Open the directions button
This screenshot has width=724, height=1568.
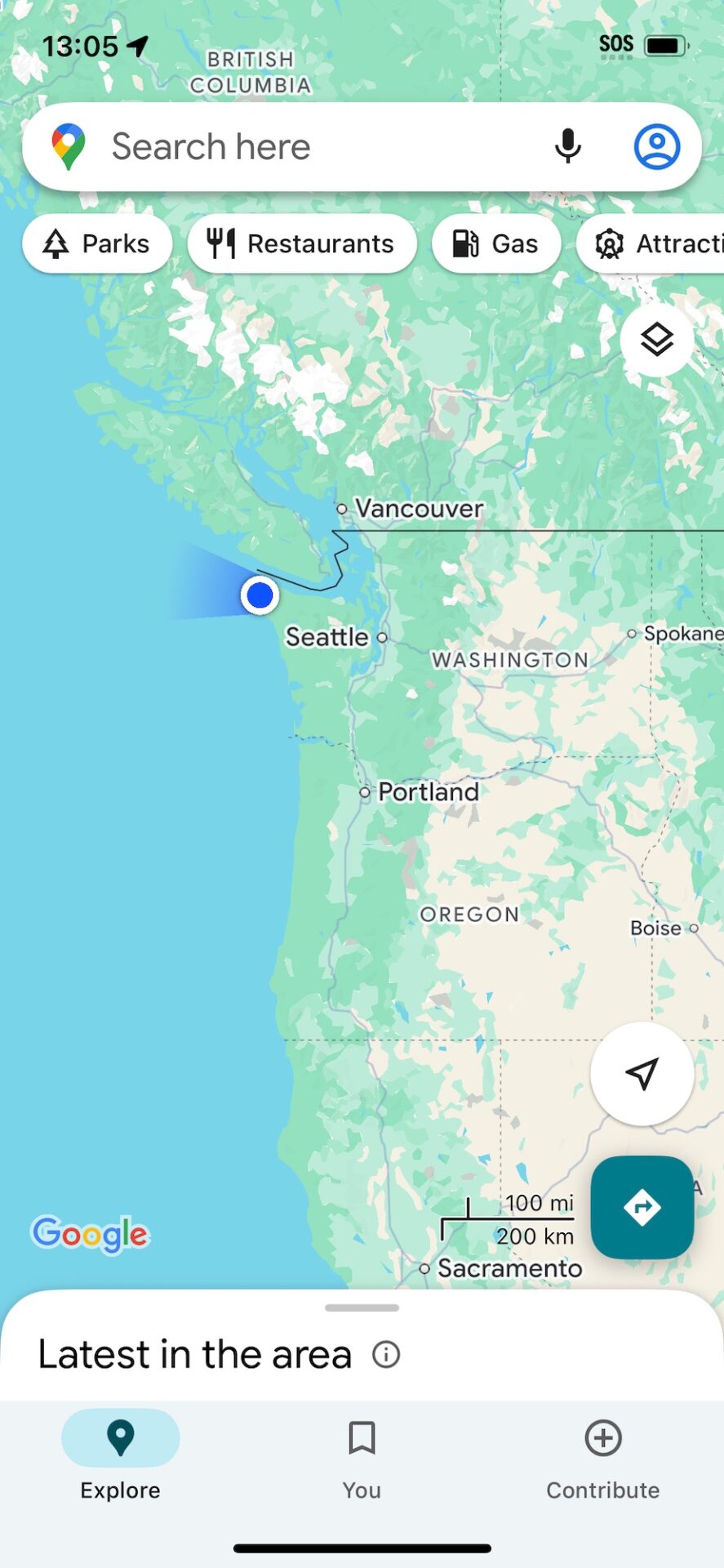642,1207
